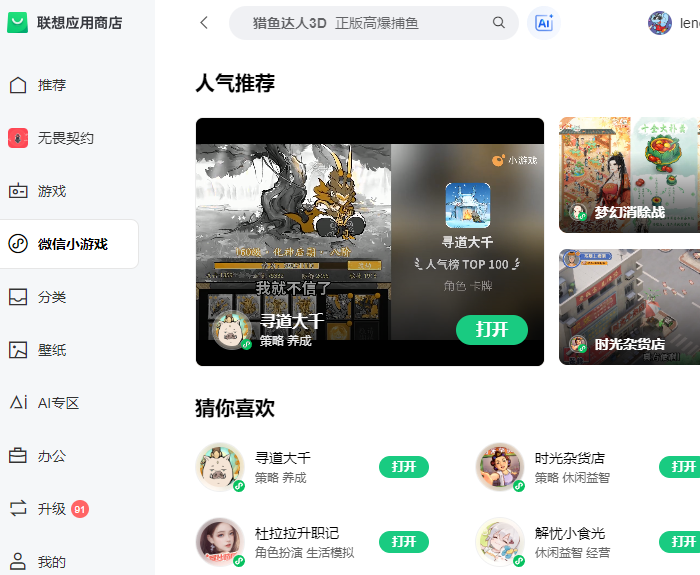
Task: Go to the 壁纸 section
Action: click(x=52, y=350)
